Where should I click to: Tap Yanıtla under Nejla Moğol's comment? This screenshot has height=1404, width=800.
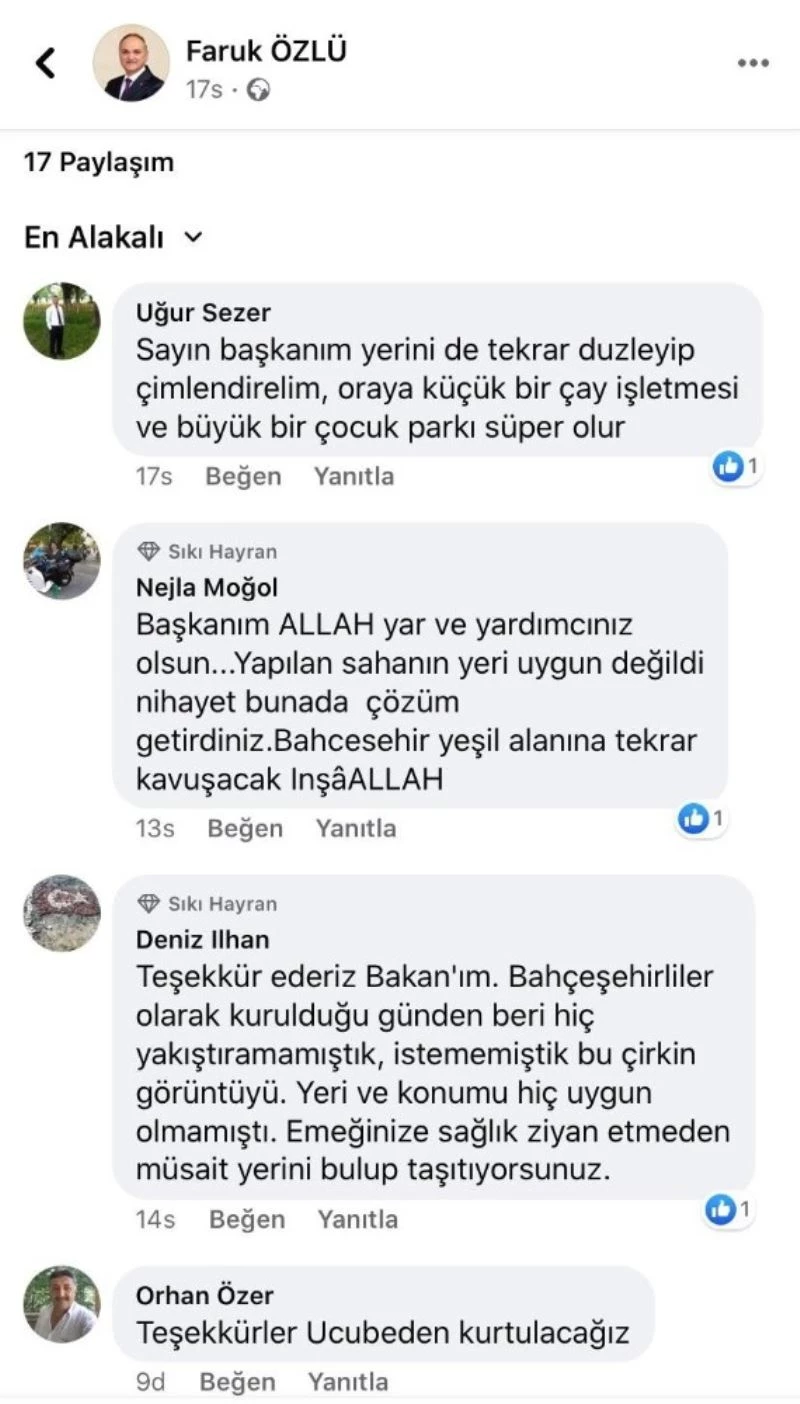point(356,828)
